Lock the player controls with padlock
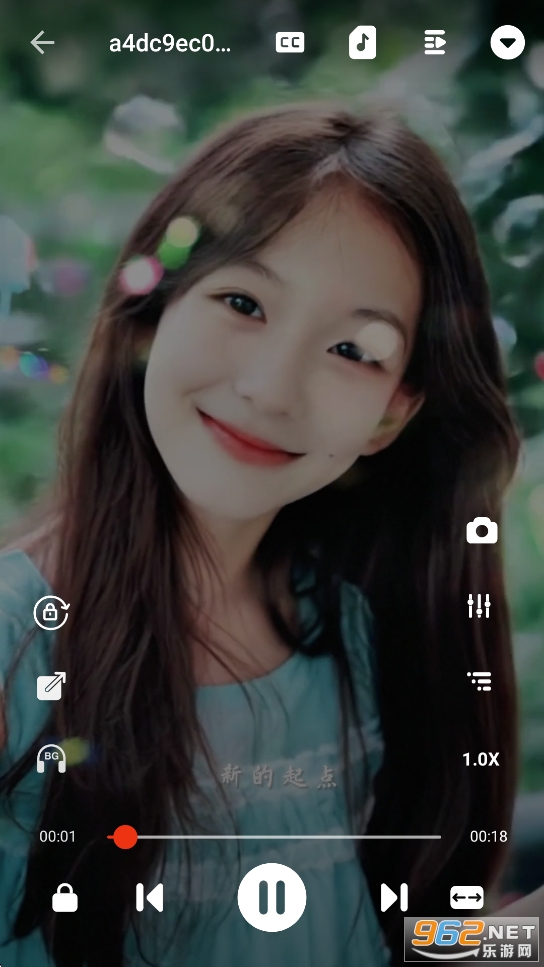The width and height of the screenshot is (544, 967). 65,897
